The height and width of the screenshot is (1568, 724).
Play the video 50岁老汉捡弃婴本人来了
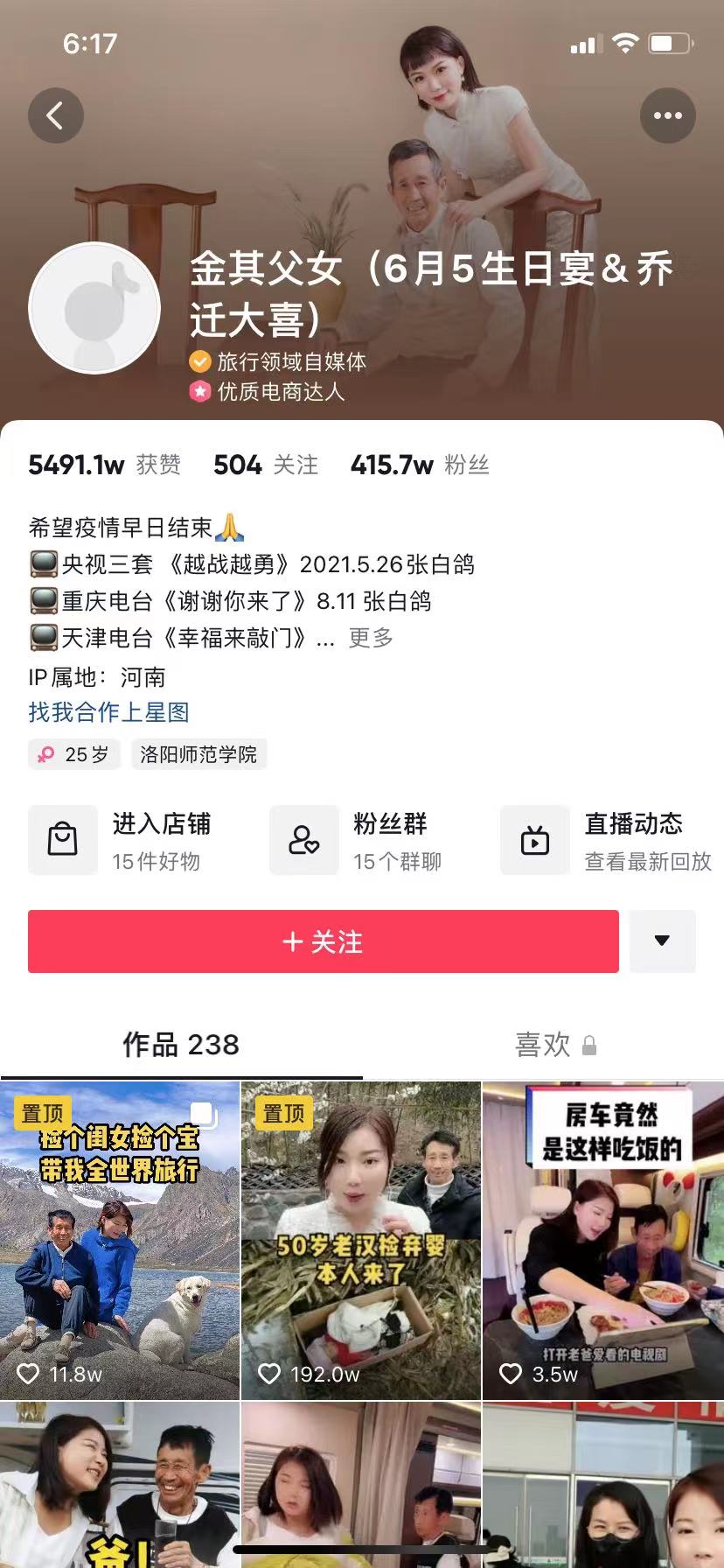(x=361, y=1241)
